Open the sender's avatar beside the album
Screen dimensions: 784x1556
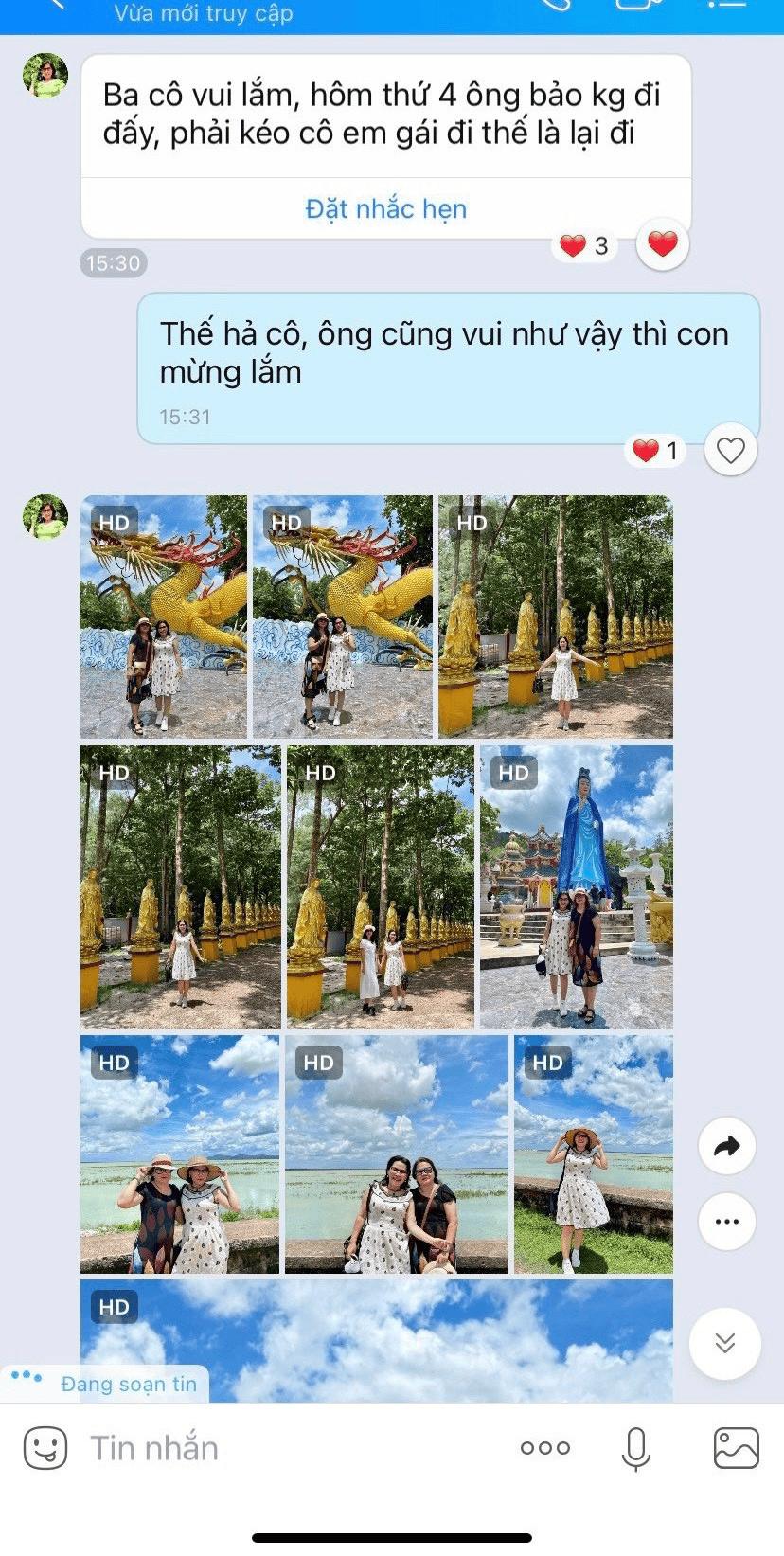[x=45, y=516]
